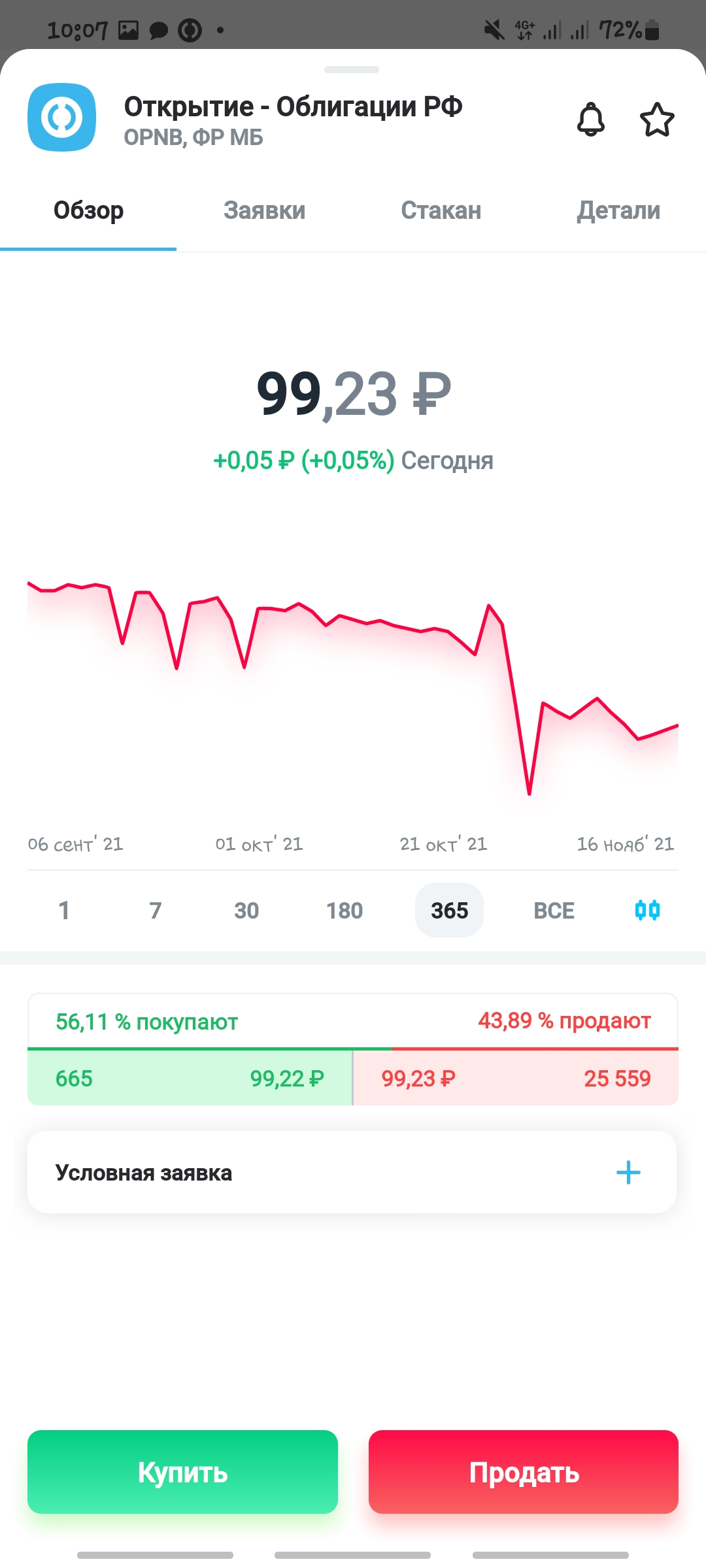Viewport: 706px width, 1568px height.
Task: Set chart period to 1 day
Action: point(64,910)
